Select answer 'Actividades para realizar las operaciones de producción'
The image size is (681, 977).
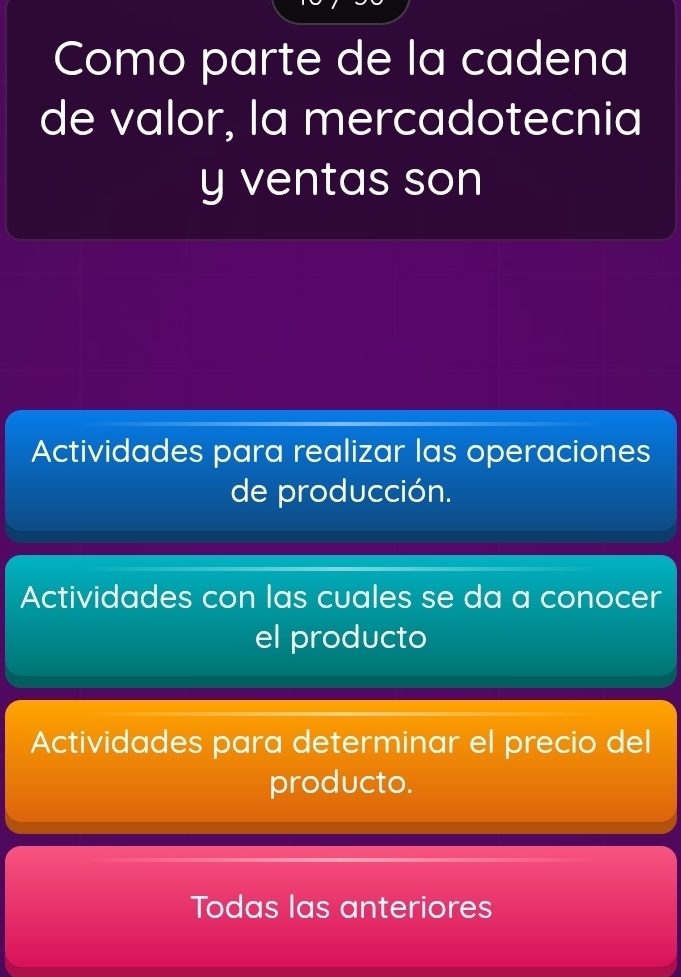tap(340, 470)
